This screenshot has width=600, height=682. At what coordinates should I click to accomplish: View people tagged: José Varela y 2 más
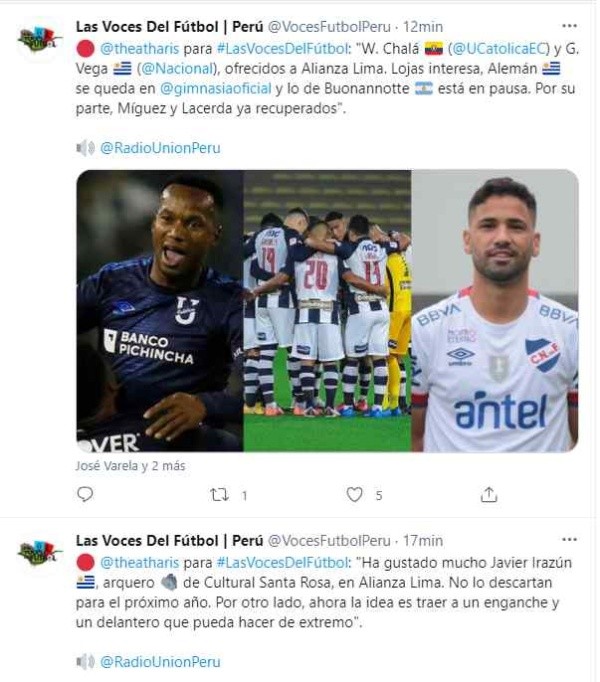130,465
